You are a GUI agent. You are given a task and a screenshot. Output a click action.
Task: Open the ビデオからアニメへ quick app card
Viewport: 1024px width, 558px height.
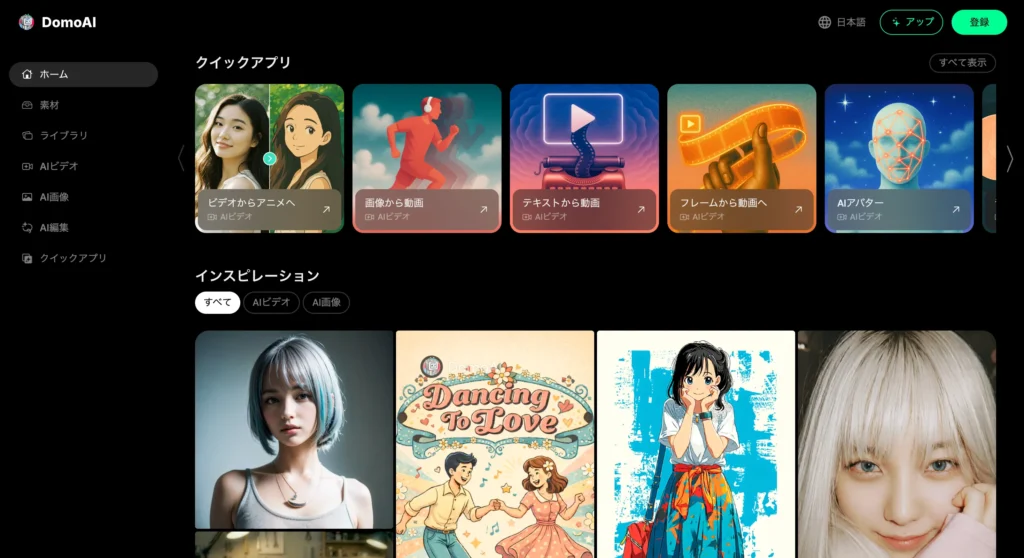pyautogui.click(x=269, y=158)
